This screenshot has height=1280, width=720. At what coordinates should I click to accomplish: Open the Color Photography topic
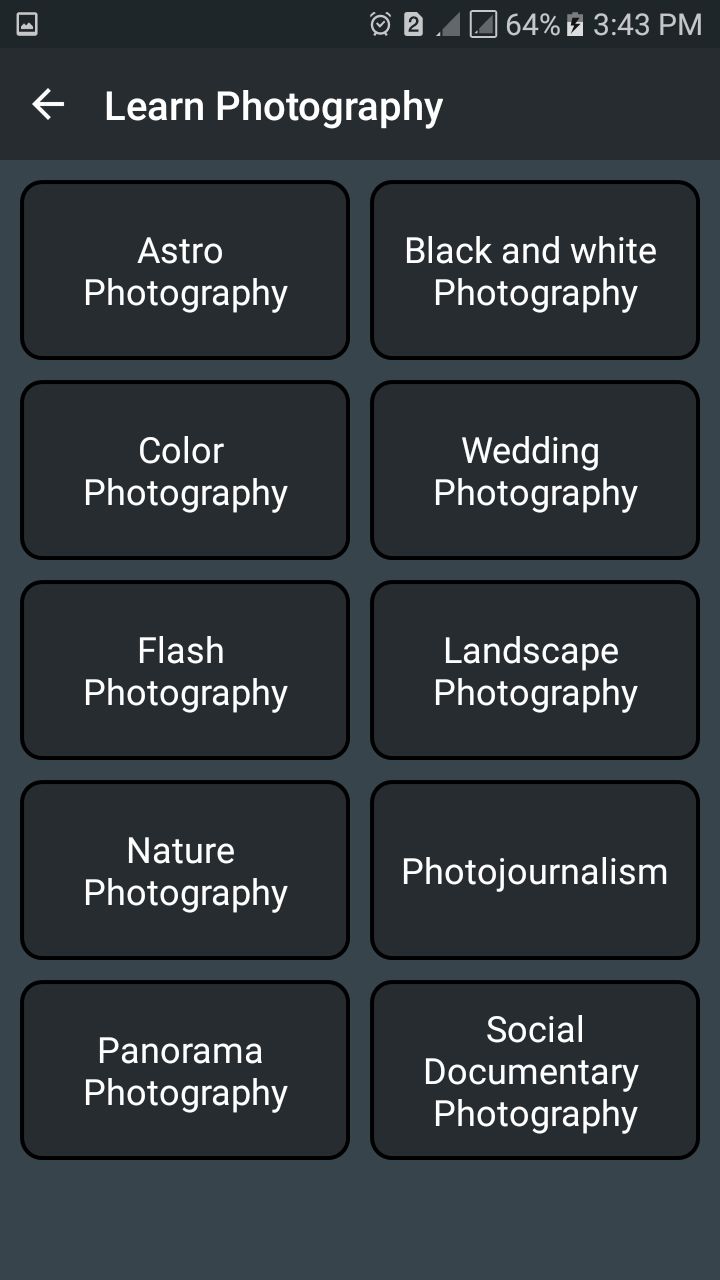point(185,470)
